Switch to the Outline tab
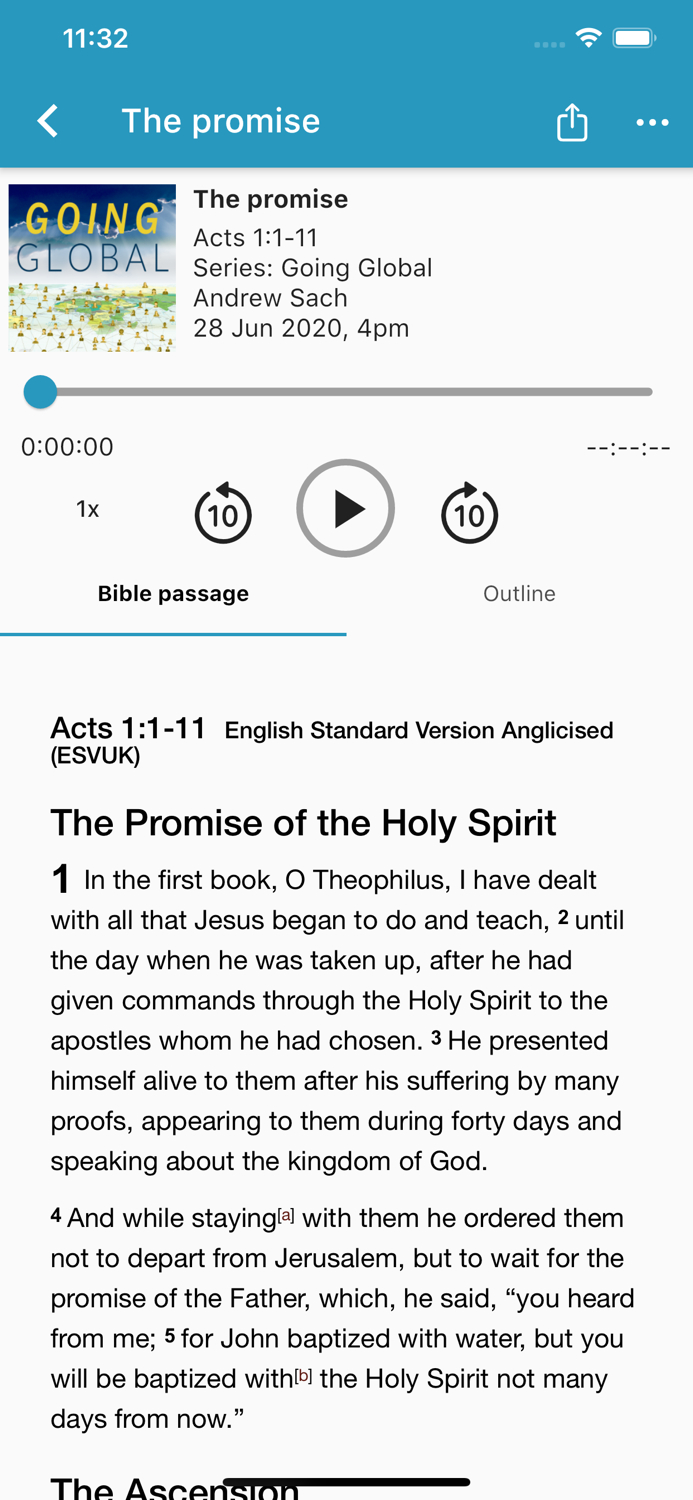 click(519, 594)
